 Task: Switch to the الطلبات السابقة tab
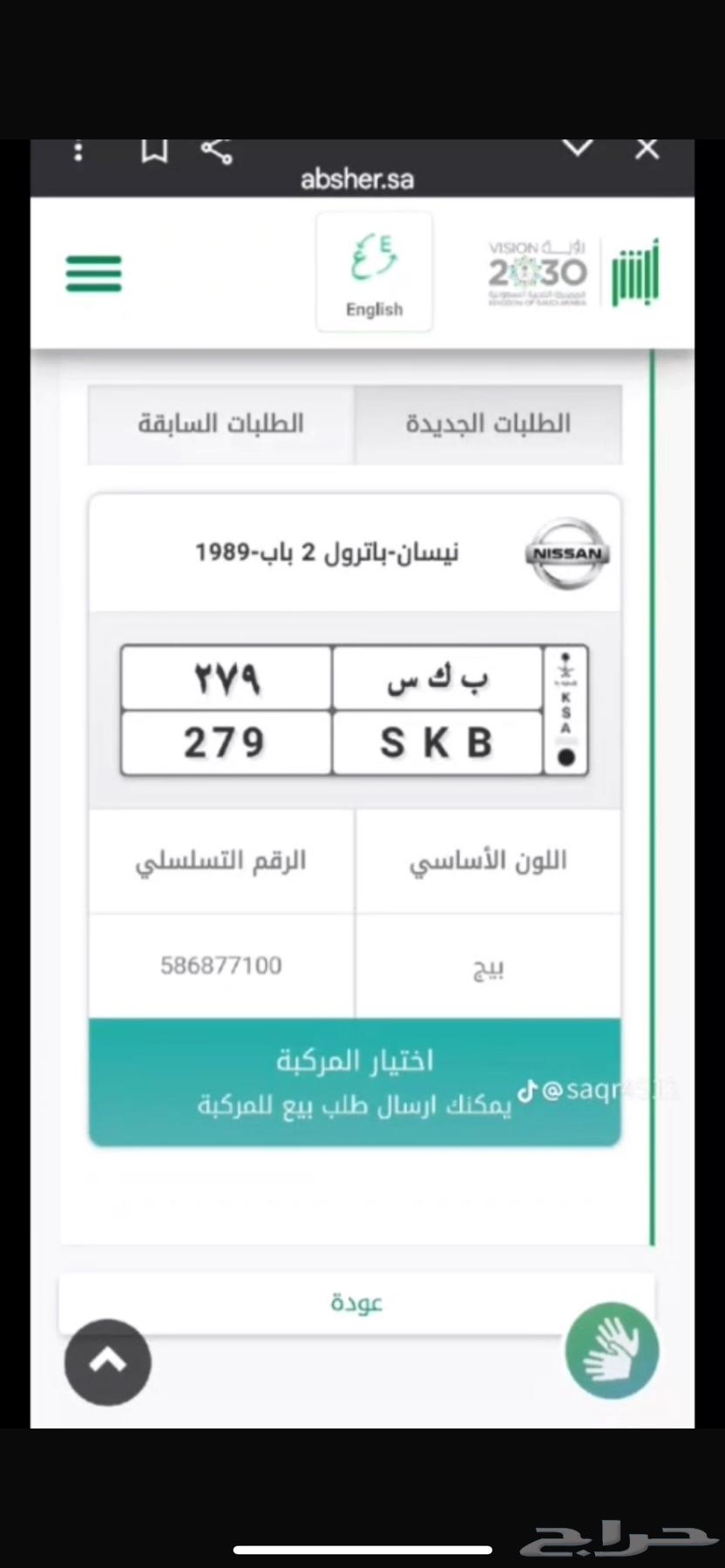[220, 423]
